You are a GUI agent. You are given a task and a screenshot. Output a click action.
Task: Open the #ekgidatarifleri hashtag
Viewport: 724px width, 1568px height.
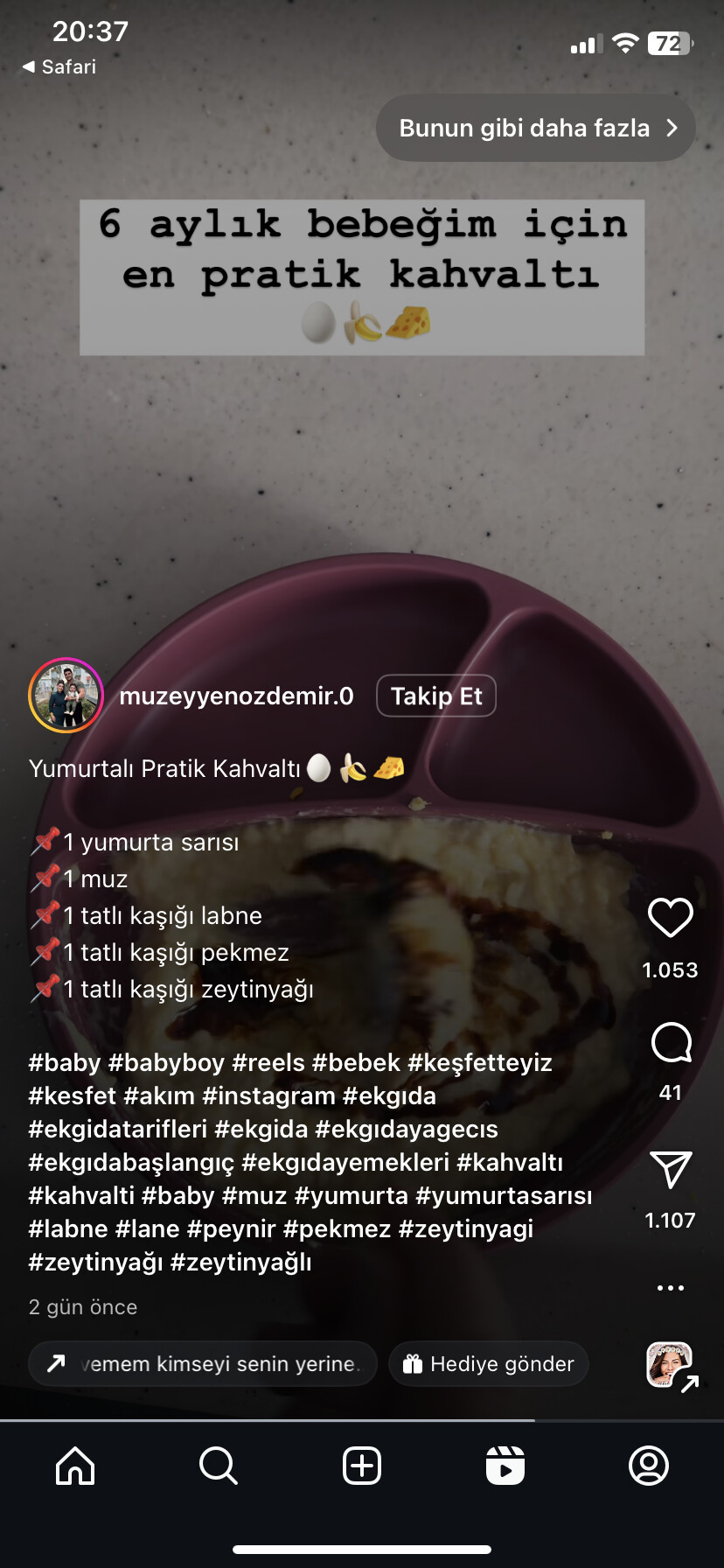(117, 1130)
